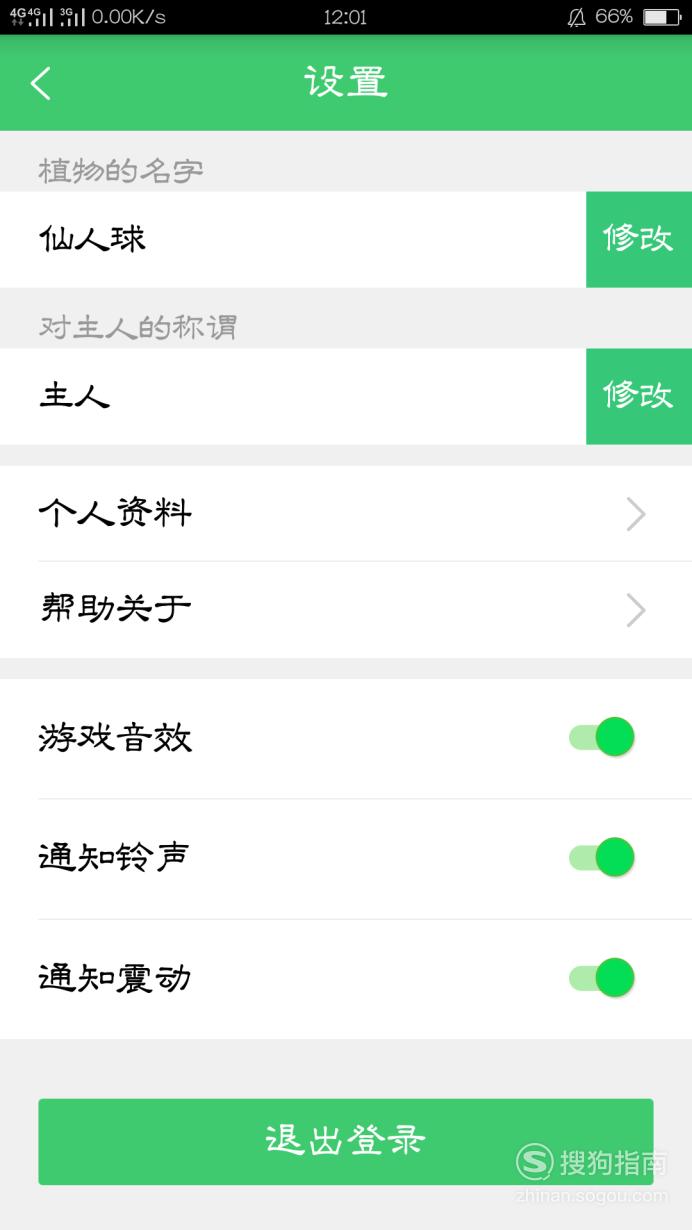Tap 退出登录 to log out
692x1230 pixels.
click(346, 1141)
